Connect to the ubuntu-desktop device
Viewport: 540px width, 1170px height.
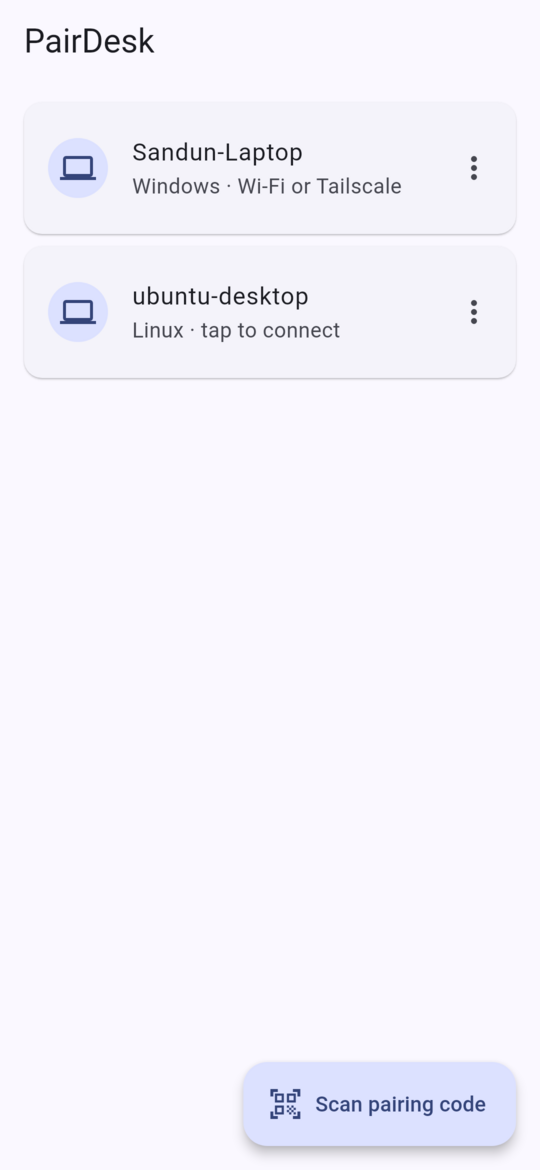269,312
